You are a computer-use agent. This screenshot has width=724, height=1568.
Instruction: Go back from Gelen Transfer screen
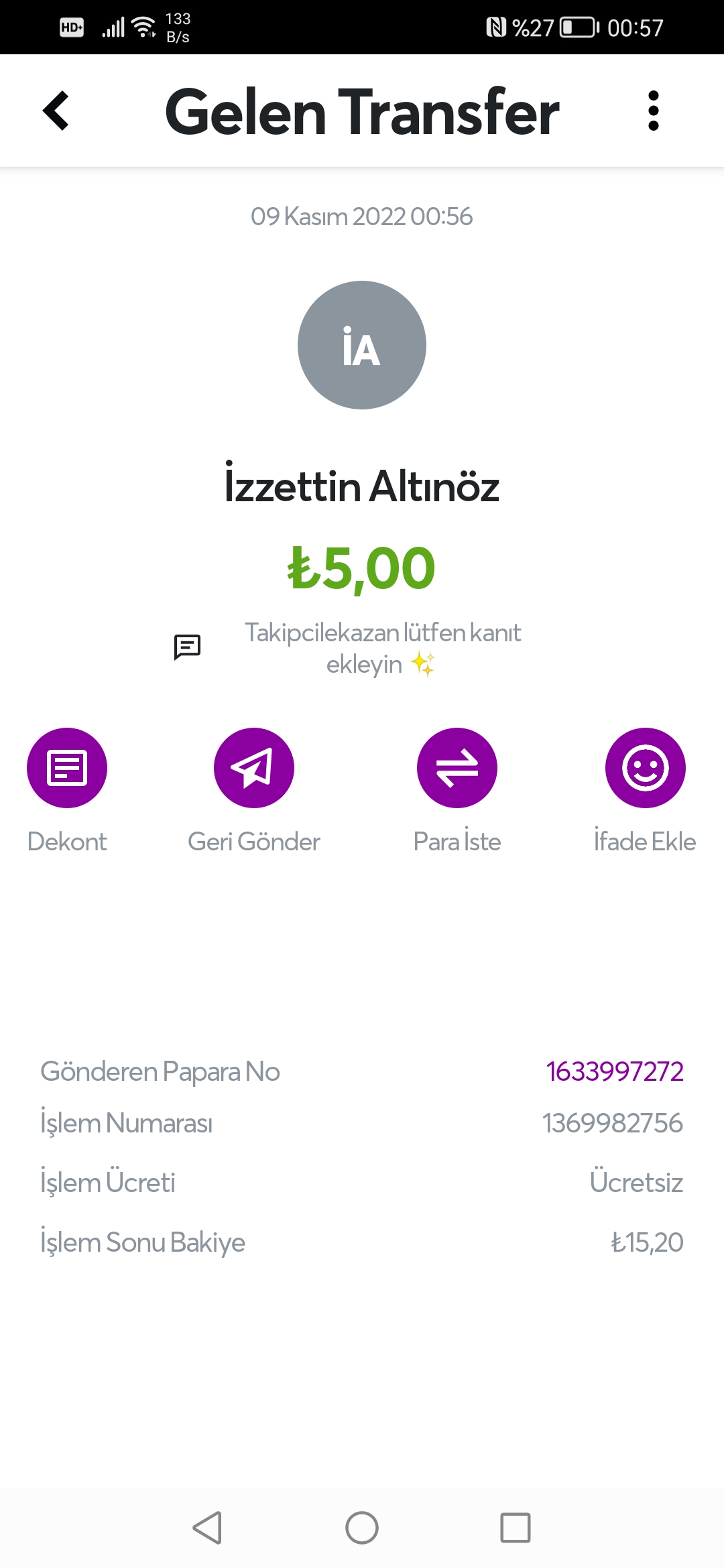point(56,111)
